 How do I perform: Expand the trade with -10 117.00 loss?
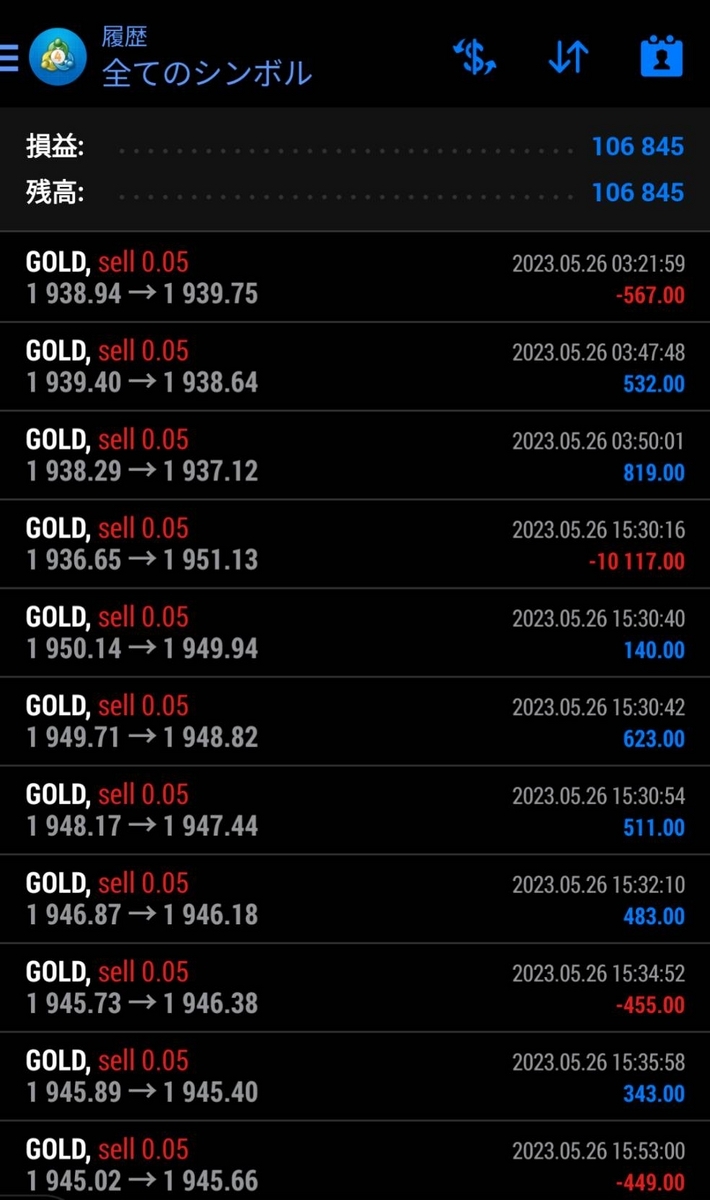point(355,544)
